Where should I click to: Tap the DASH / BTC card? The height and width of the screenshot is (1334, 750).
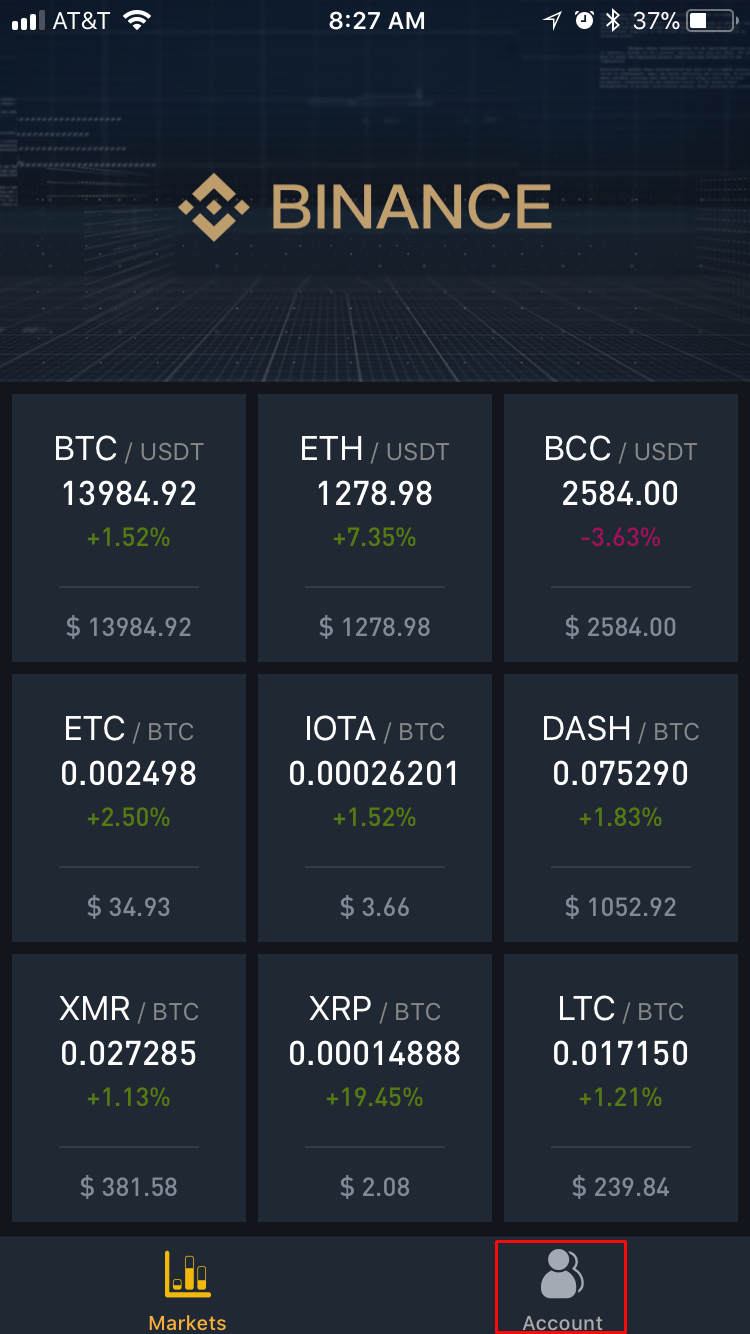click(621, 808)
